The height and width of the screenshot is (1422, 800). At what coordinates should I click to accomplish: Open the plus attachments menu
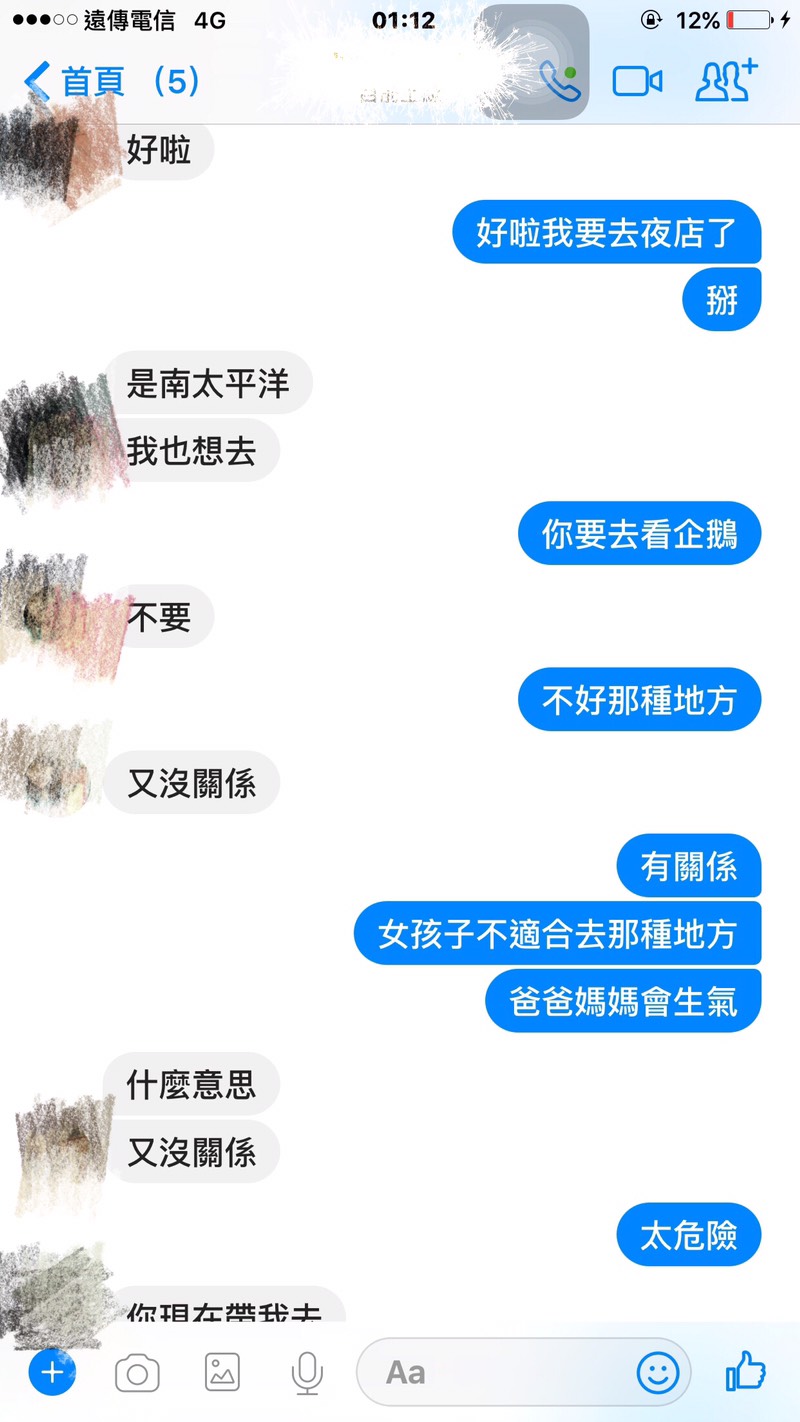click(52, 1372)
